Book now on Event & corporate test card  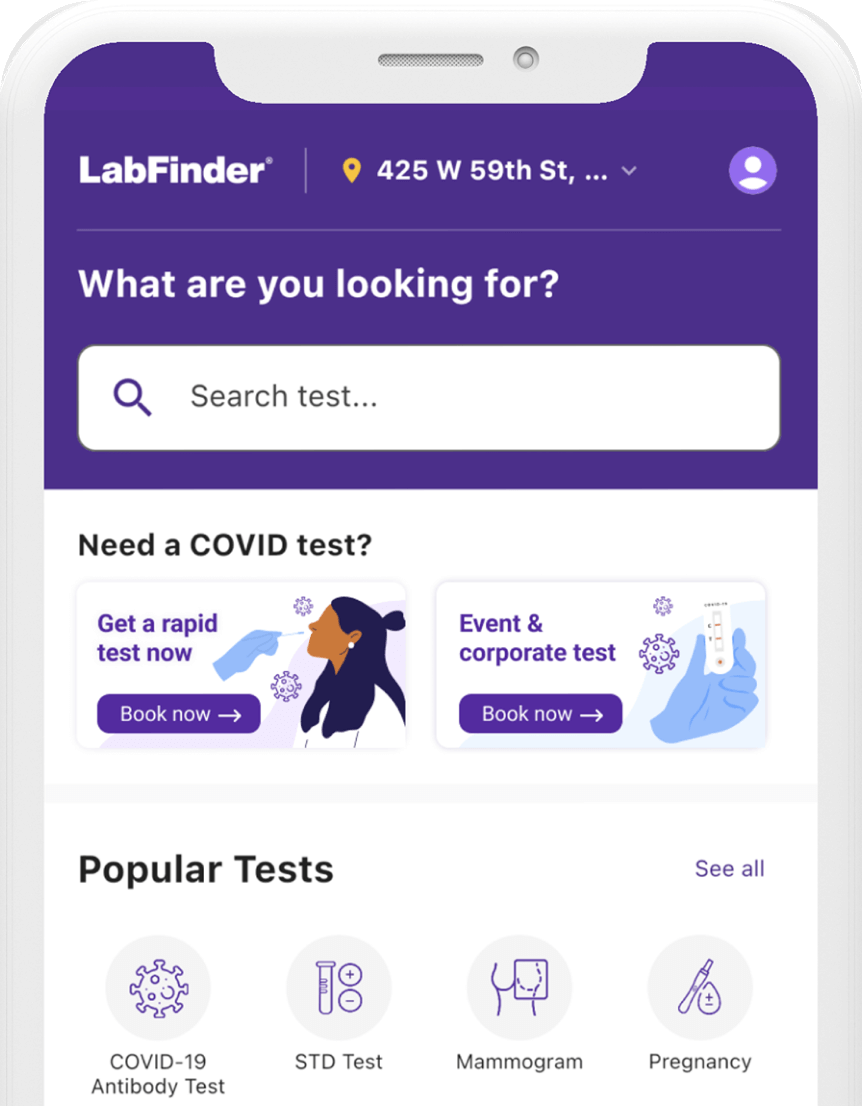[x=540, y=714]
